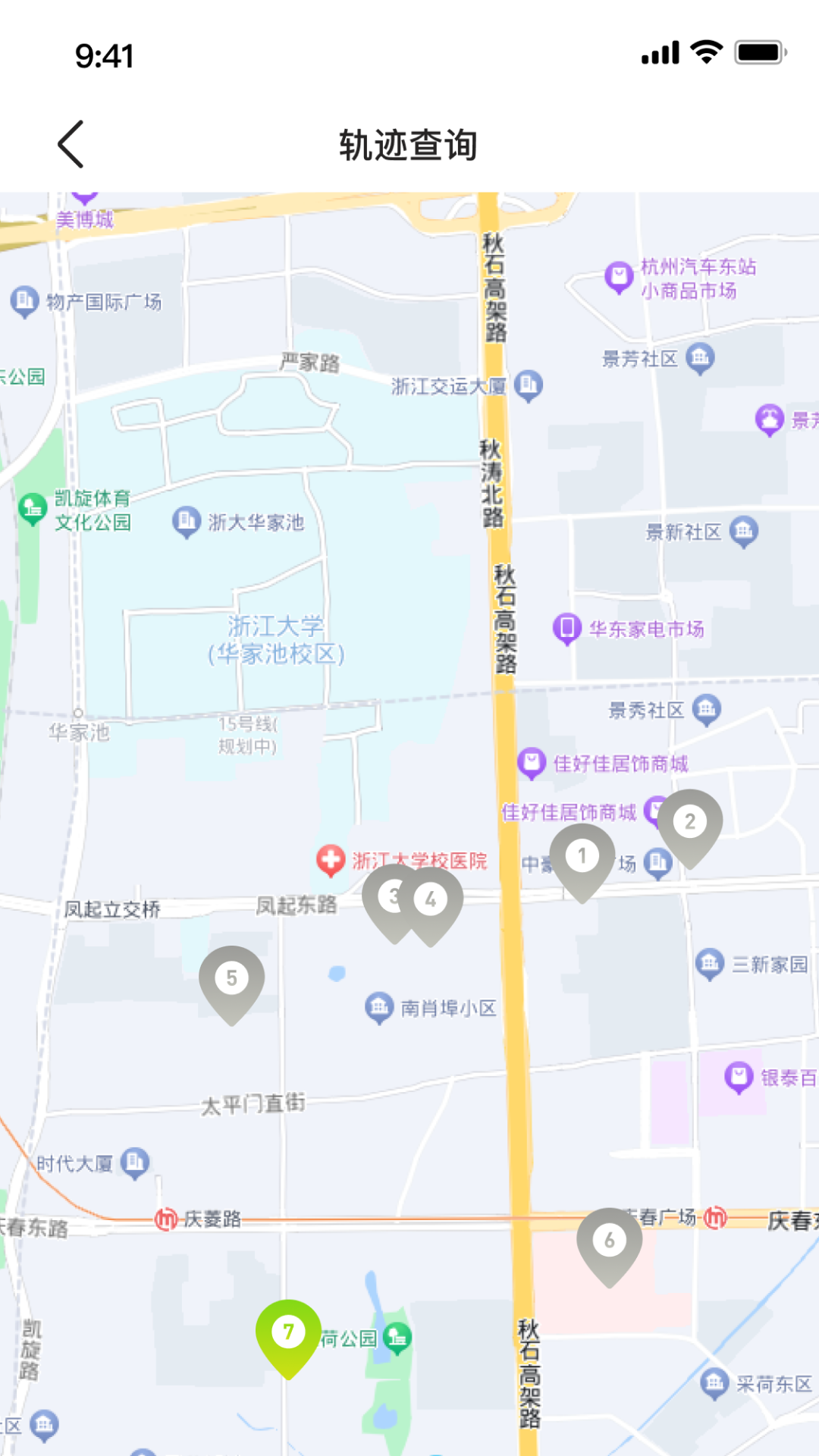The image size is (819, 1456).
Task: Tap the back arrow to exit 轨迹查询
Action: tap(70, 144)
